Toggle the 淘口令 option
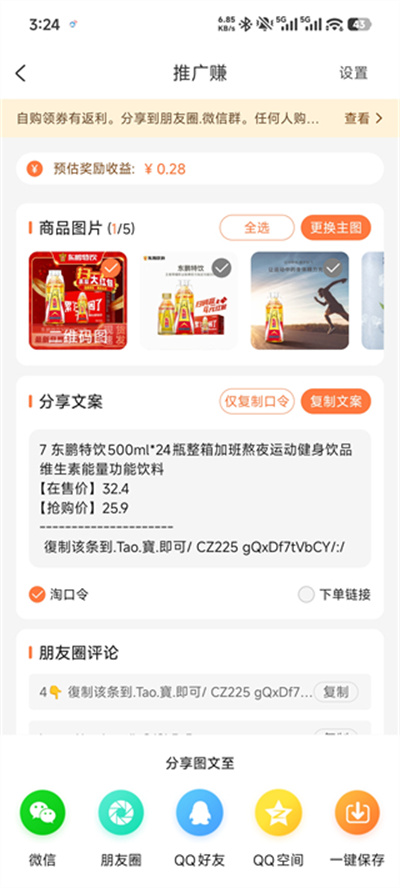Image resolution: width=400 pixels, height=888 pixels. (x=58, y=595)
